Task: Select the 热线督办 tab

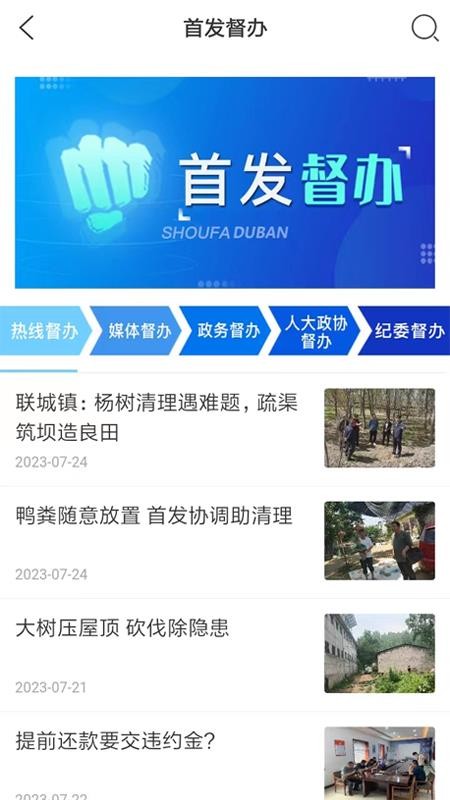Action: point(45,331)
